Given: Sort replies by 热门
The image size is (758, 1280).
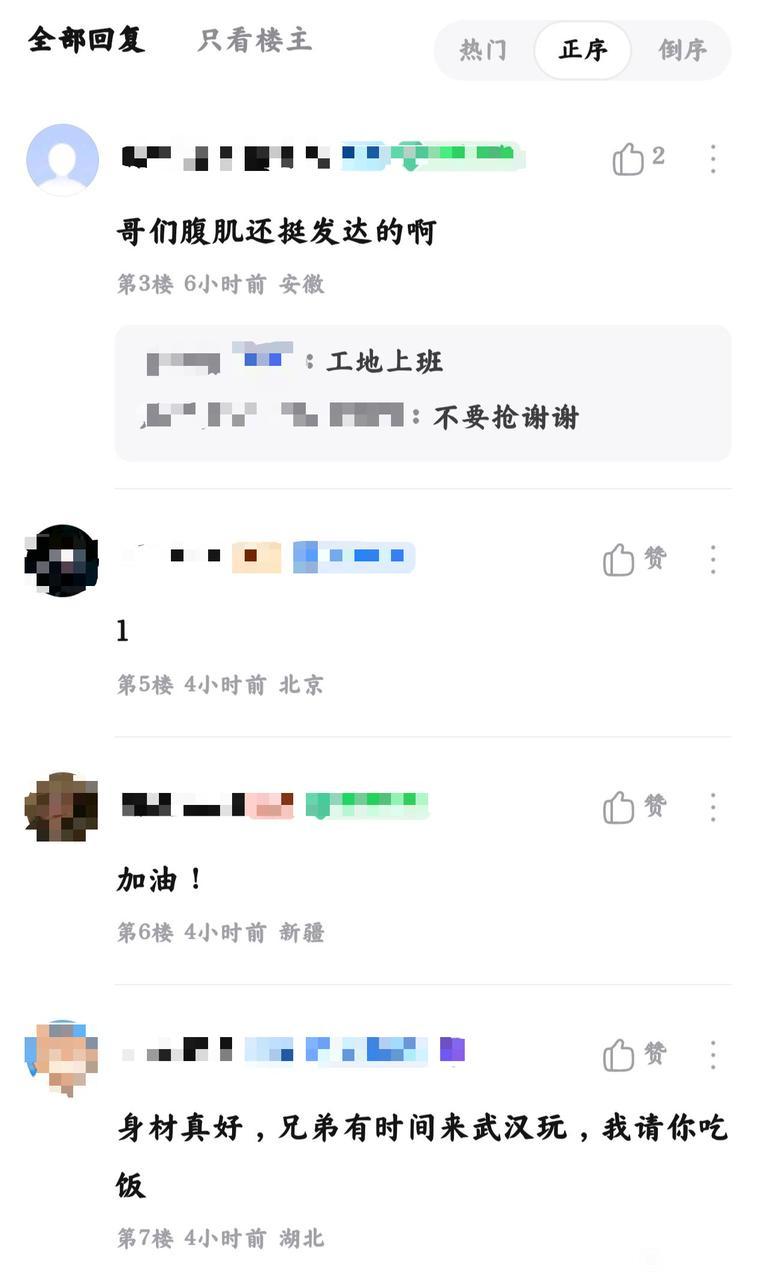Looking at the screenshot, I should tap(483, 50).
